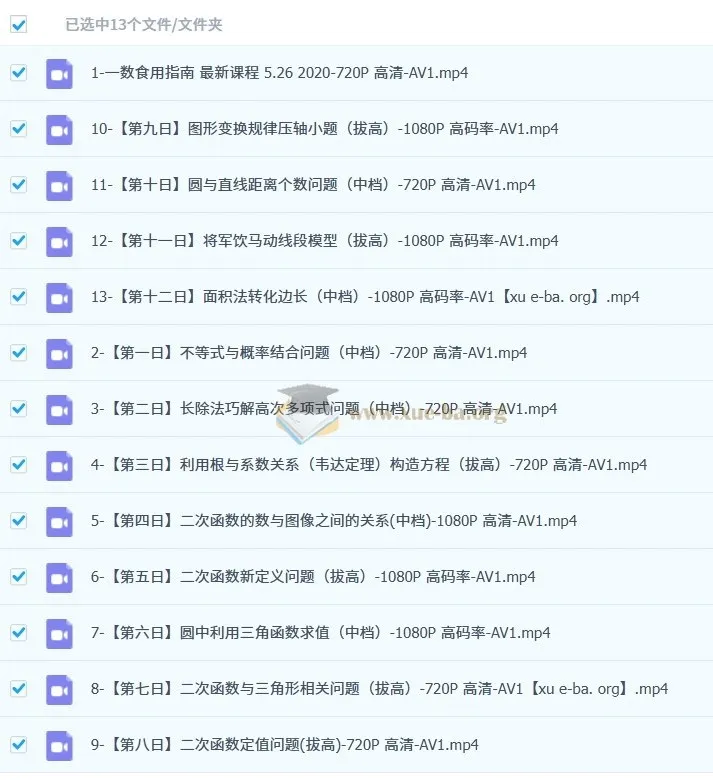713x780 pixels.
Task: Uncheck the box for 1-一数食用指南 file
Action: 18,73
